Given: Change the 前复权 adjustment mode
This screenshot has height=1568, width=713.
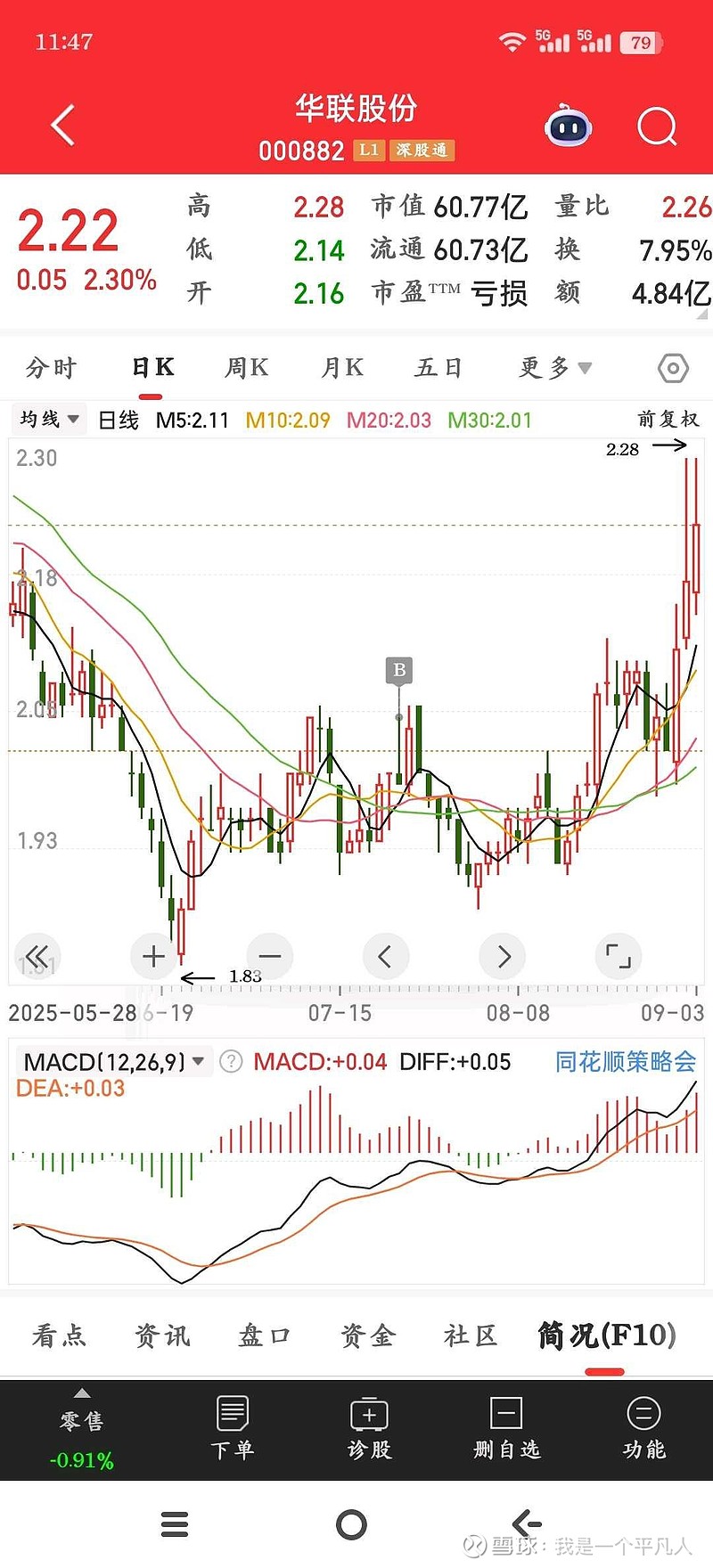Looking at the screenshot, I should click(x=668, y=419).
